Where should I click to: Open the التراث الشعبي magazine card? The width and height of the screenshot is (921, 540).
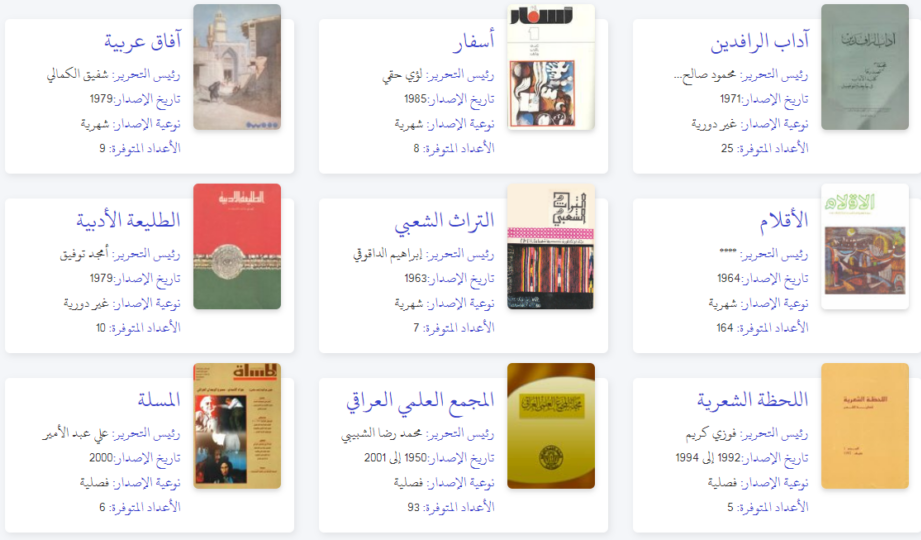click(x=444, y=221)
